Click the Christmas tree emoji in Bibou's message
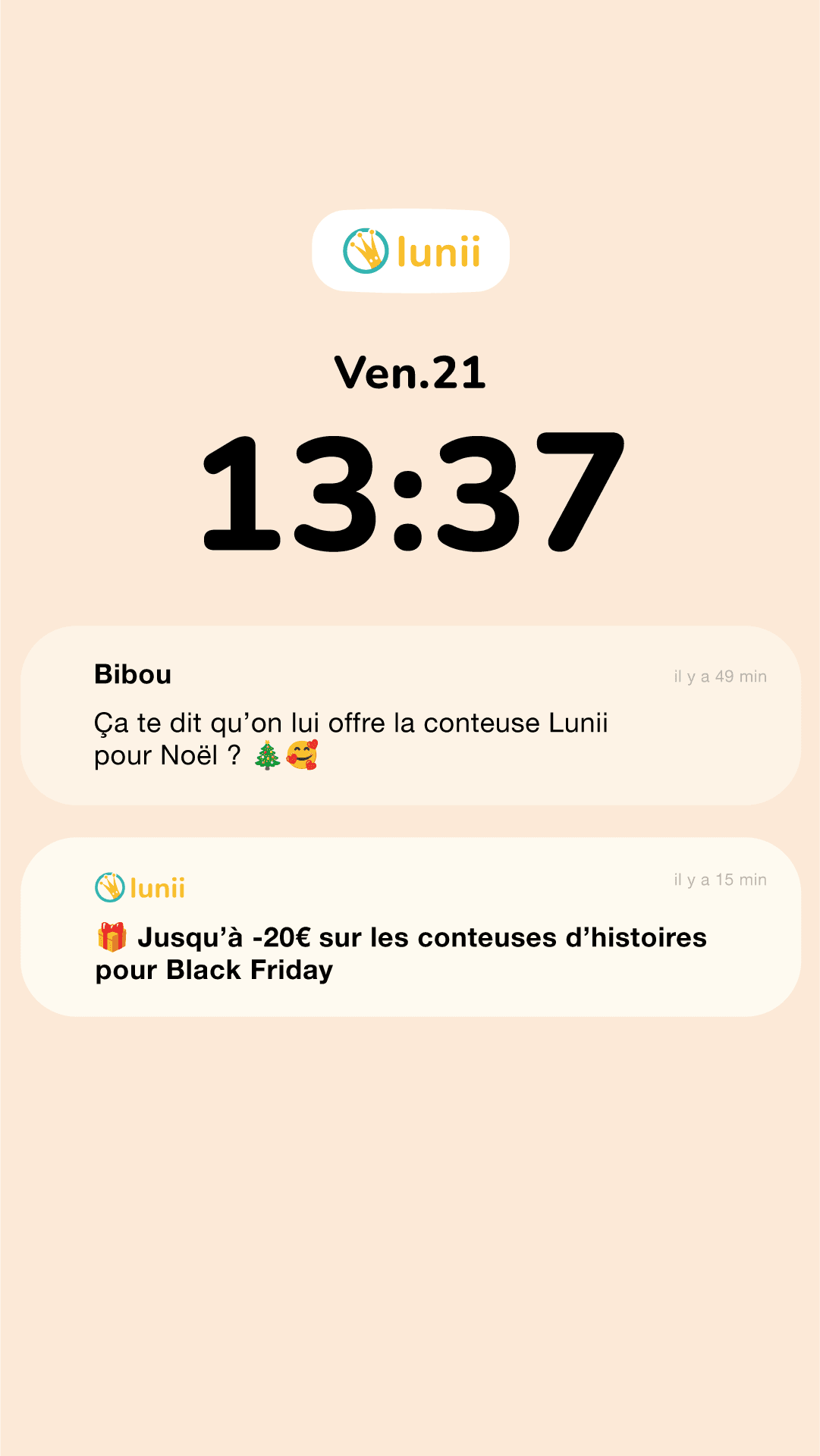Image resolution: width=820 pixels, height=1456 pixels. click(267, 755)
